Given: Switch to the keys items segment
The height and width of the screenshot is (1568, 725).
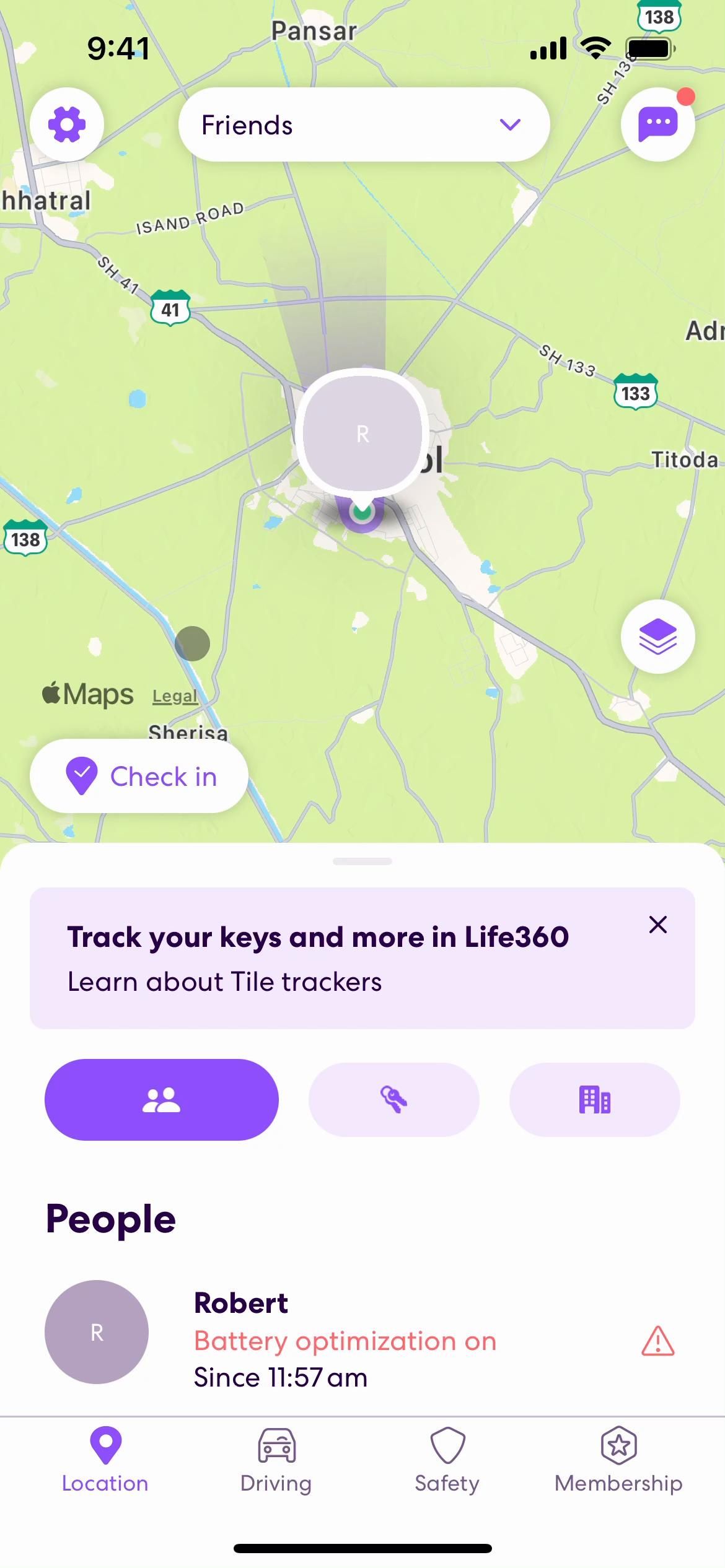Looking at the screenshot, I should click(393, 1100).
